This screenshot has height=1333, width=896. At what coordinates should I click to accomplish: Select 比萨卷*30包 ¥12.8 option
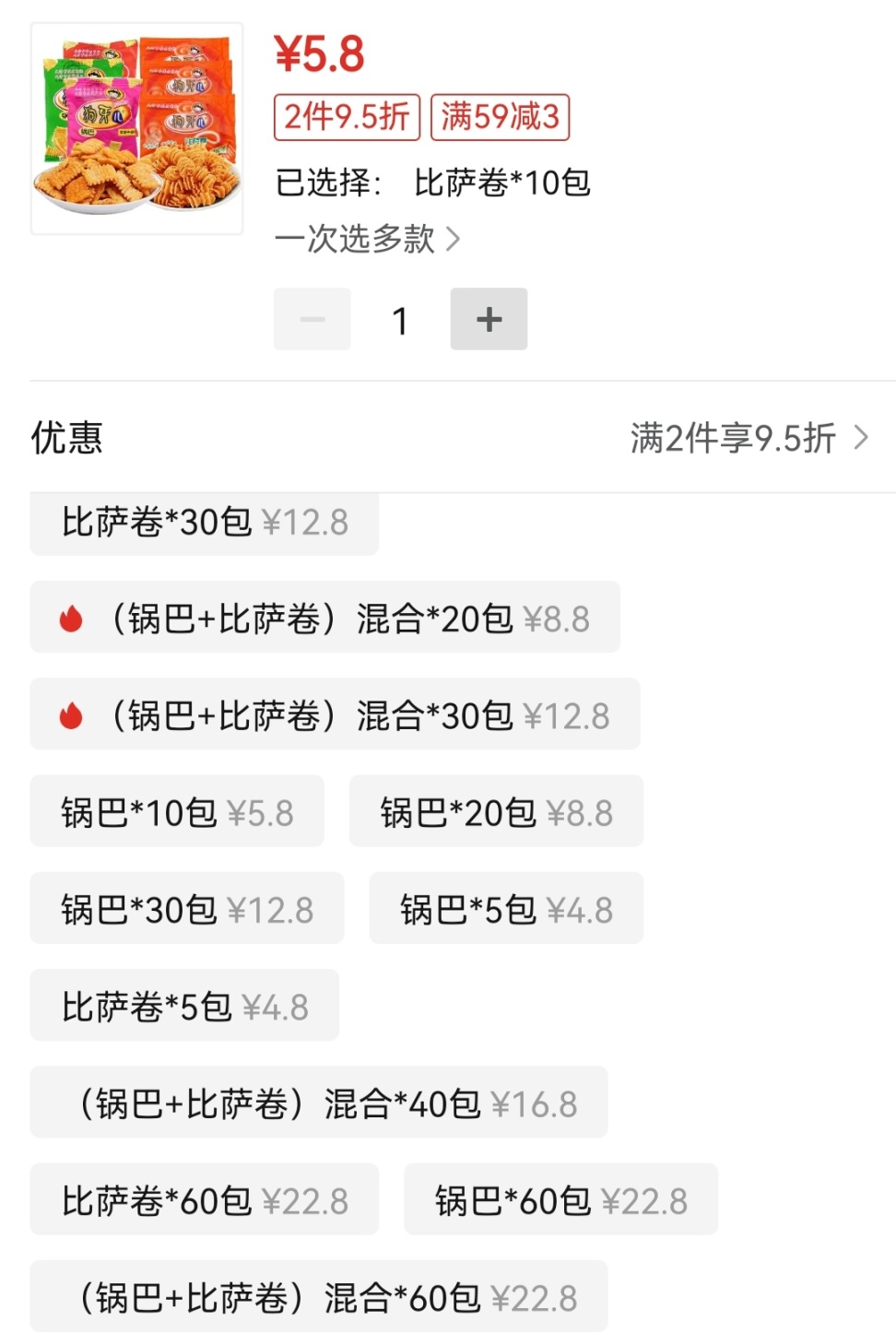click(204, 524)
